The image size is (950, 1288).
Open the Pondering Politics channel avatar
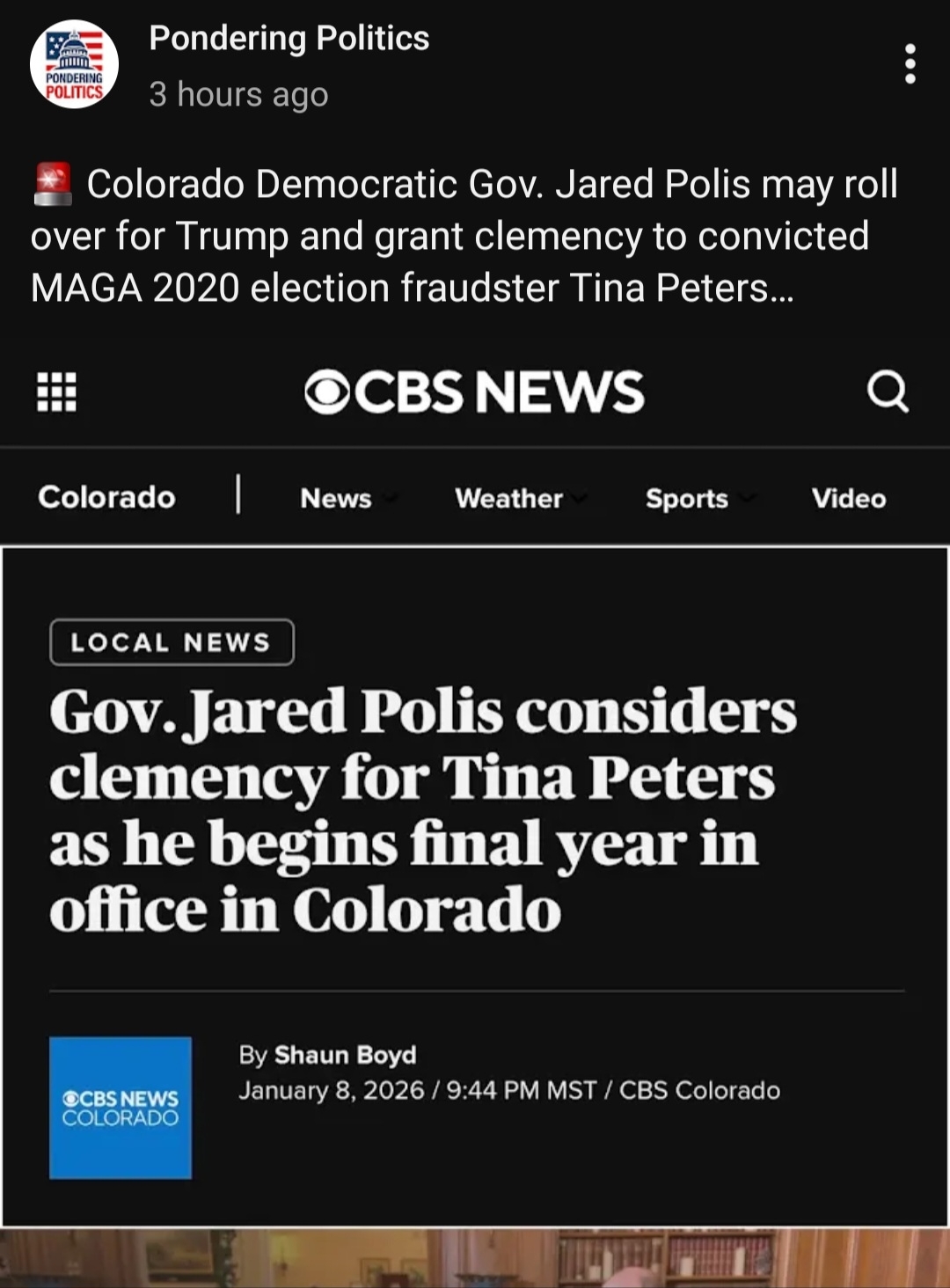point(74,64)
